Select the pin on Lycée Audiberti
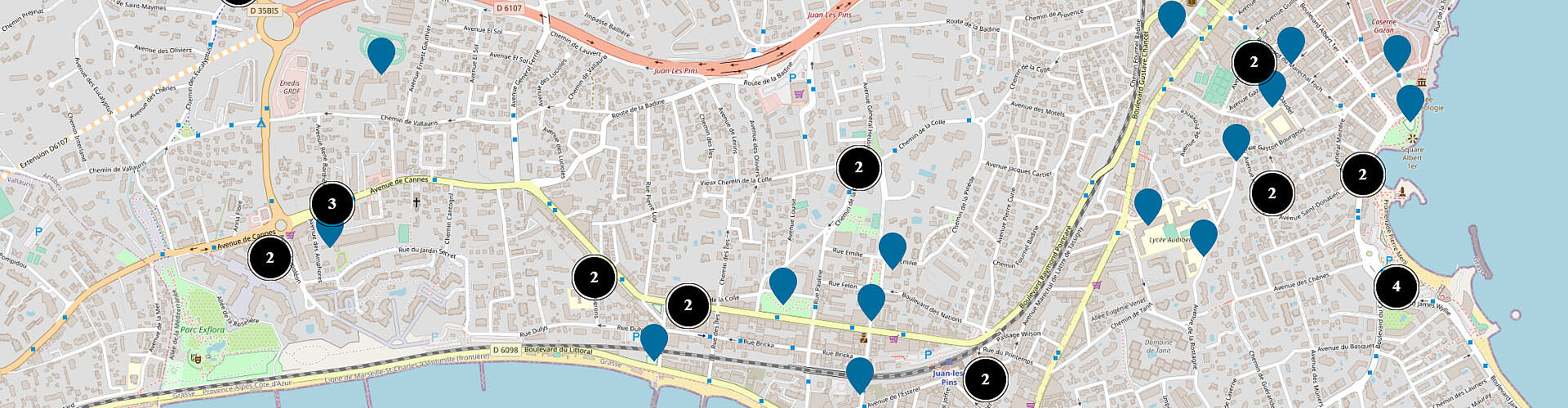 (x=1203, y=235)
